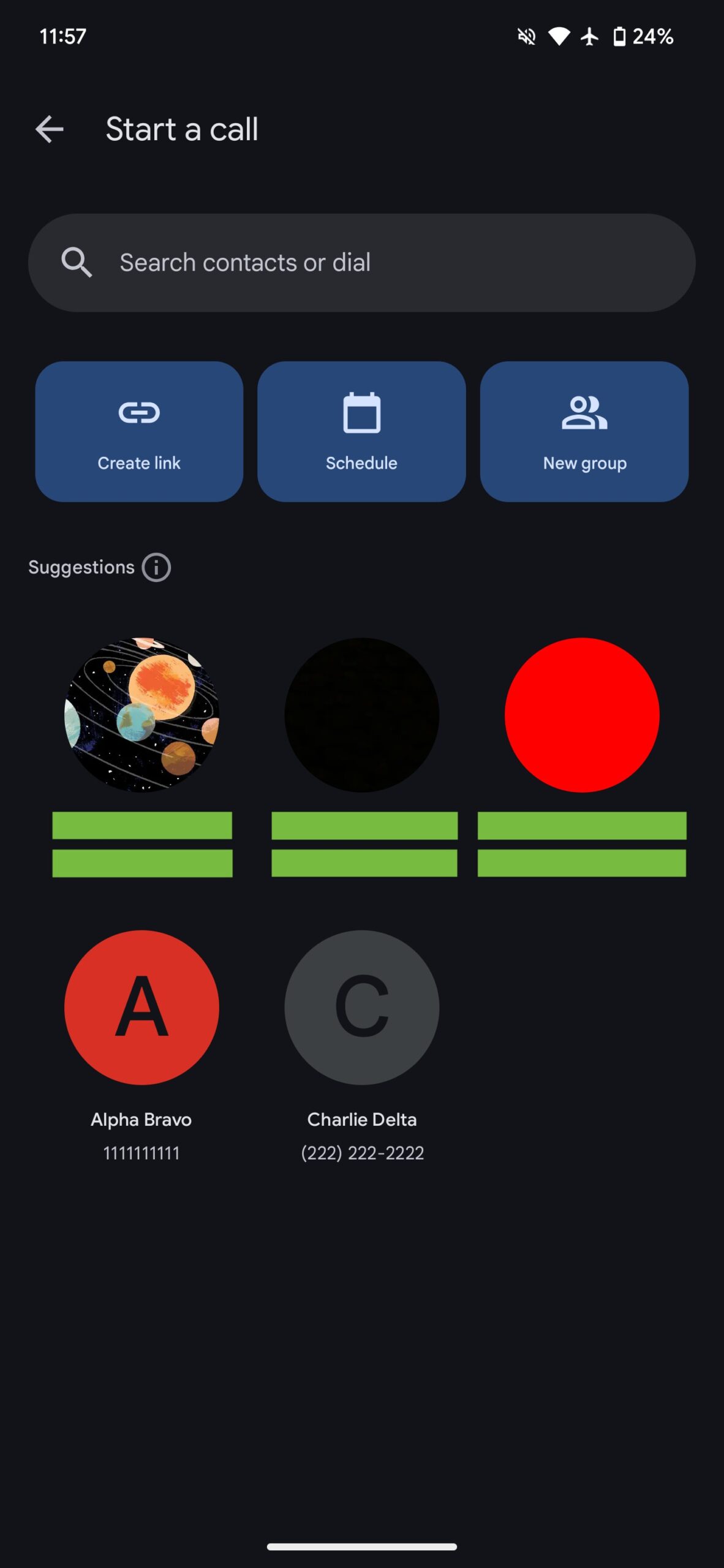The width and height of the screenshot is (724, 1568).
Task: Open the Suggestions info icon
Action: coord(156,567)
